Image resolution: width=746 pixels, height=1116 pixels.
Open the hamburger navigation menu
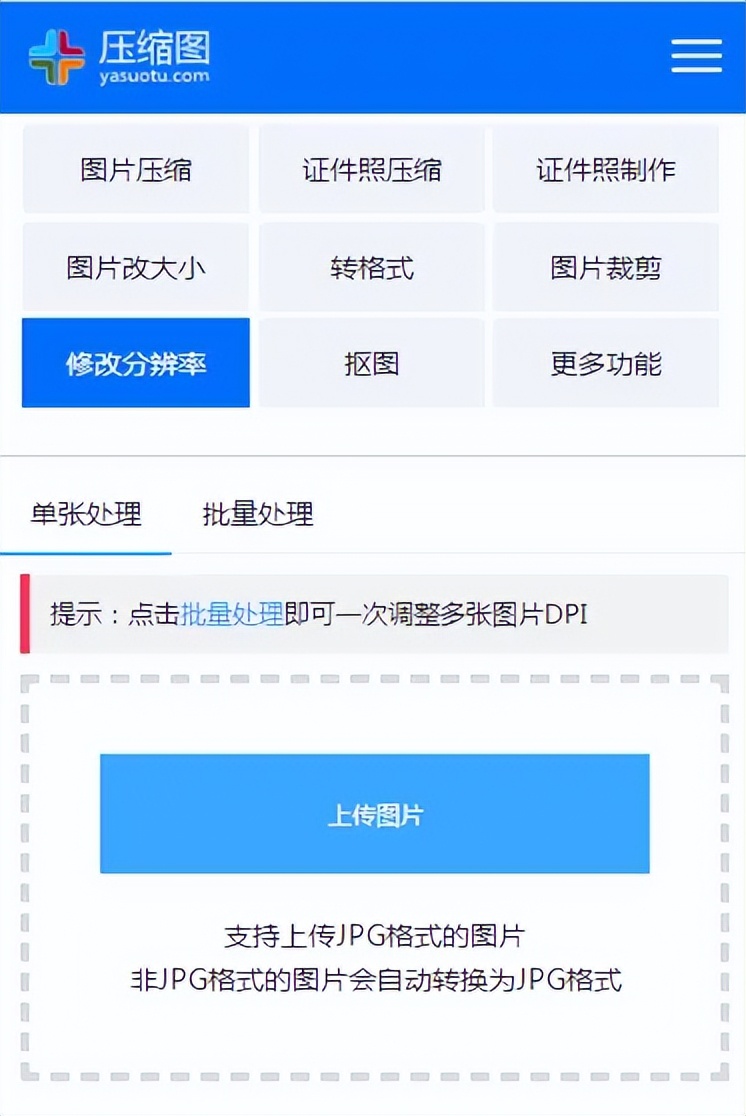click(x=697, y=57)
